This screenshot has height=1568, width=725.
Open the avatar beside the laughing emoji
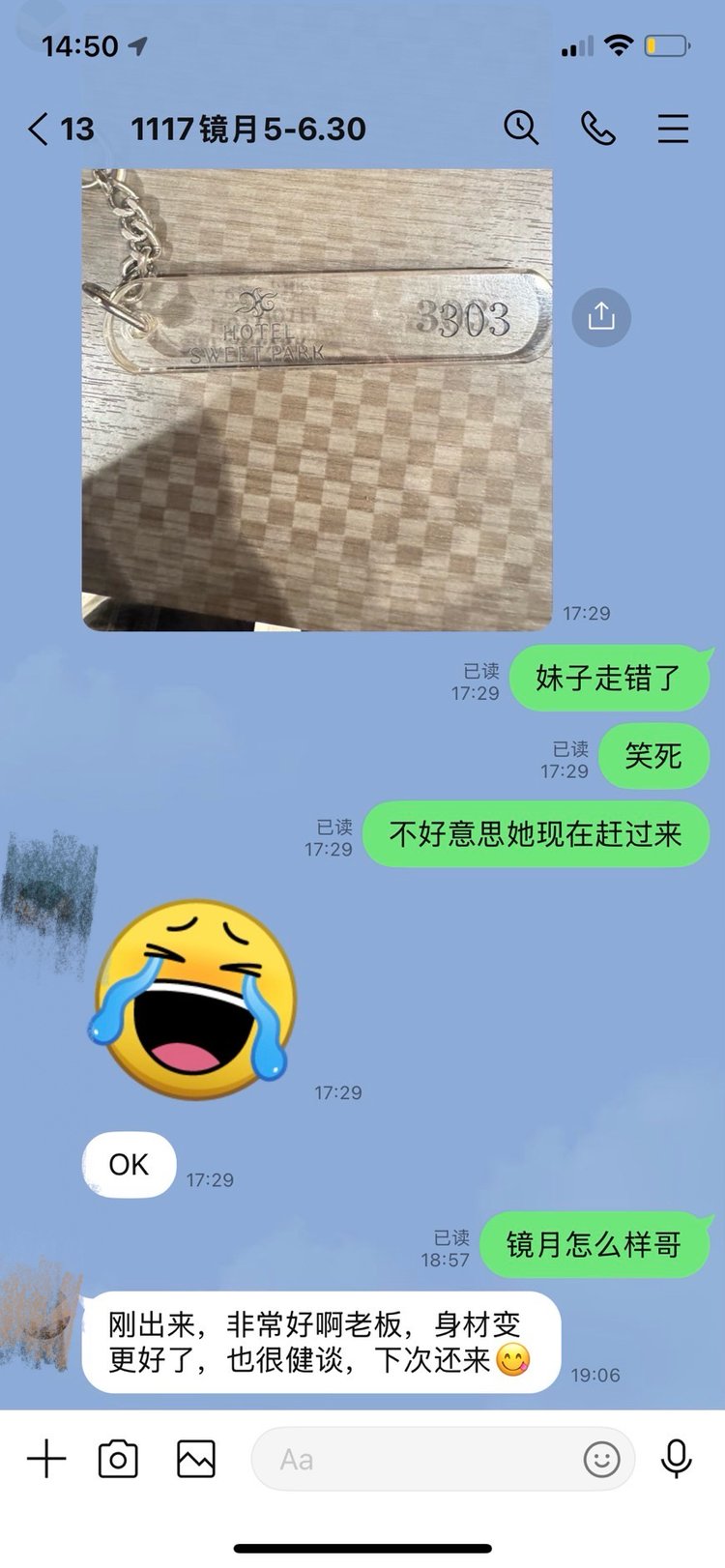(48, 899)
